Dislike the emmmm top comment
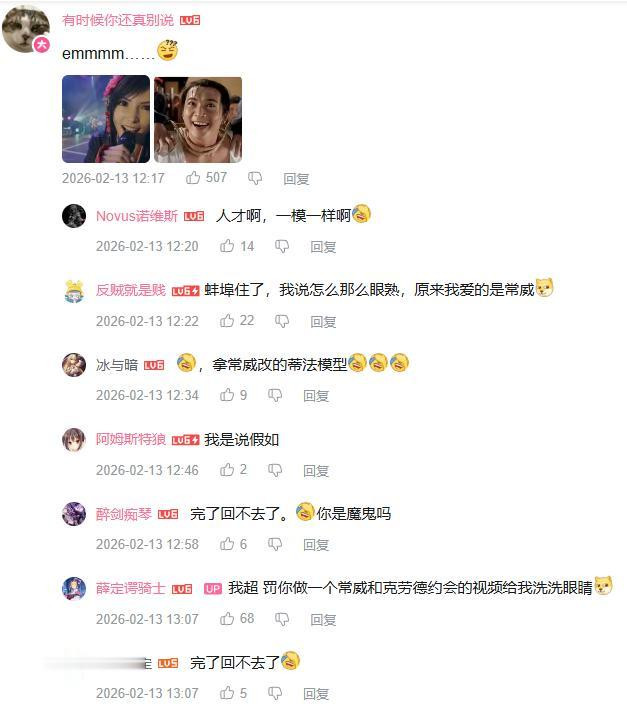 [255, 178]
